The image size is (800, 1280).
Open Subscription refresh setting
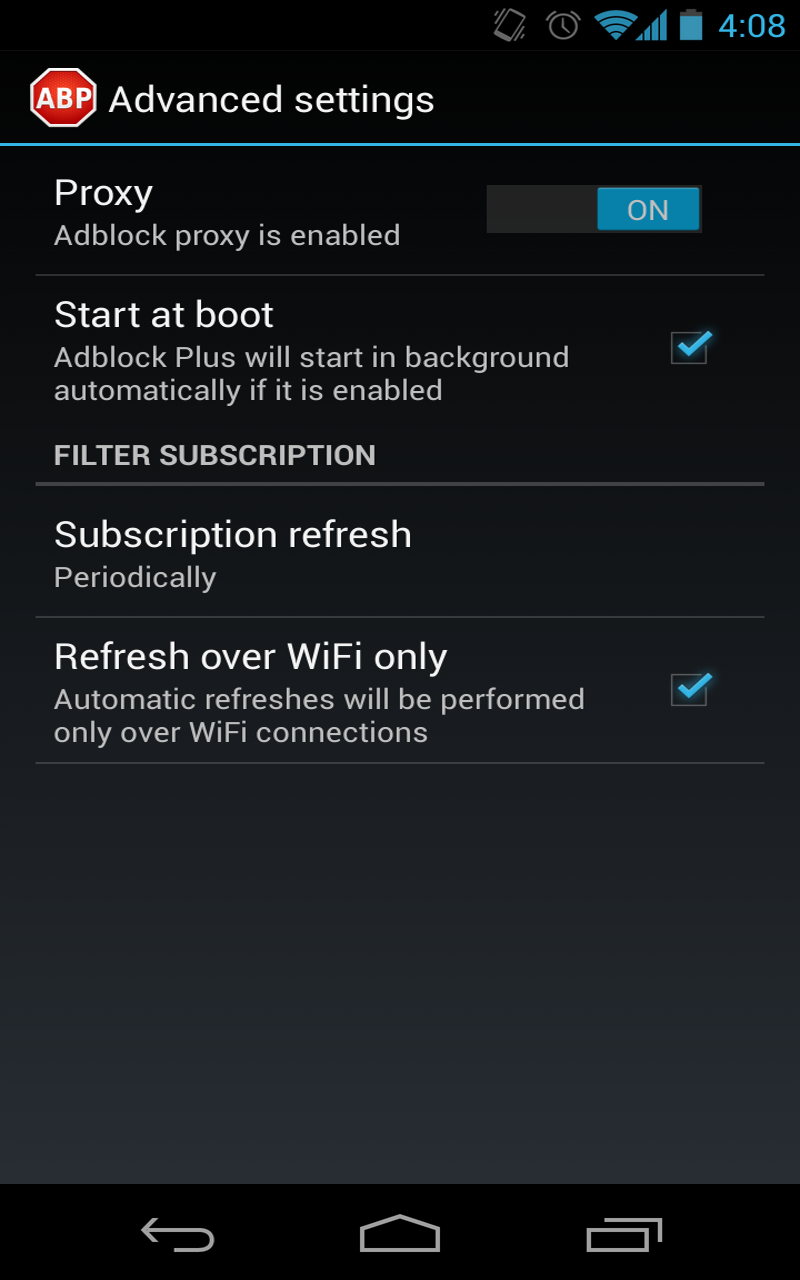[400, 554]
